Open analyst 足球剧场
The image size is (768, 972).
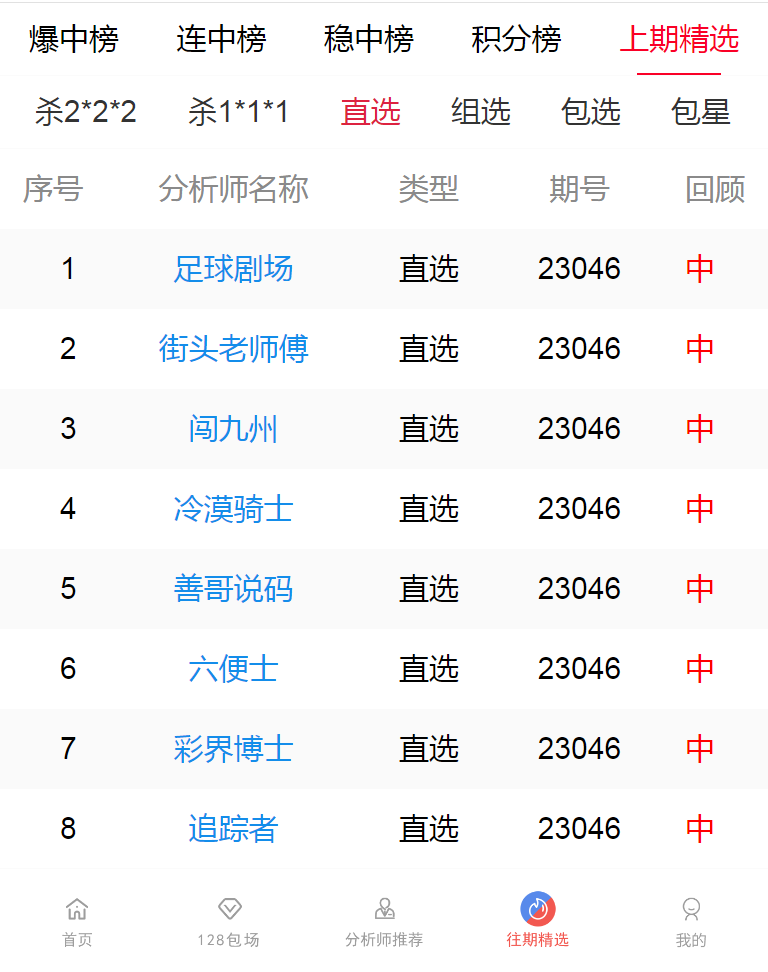[233, 269]
